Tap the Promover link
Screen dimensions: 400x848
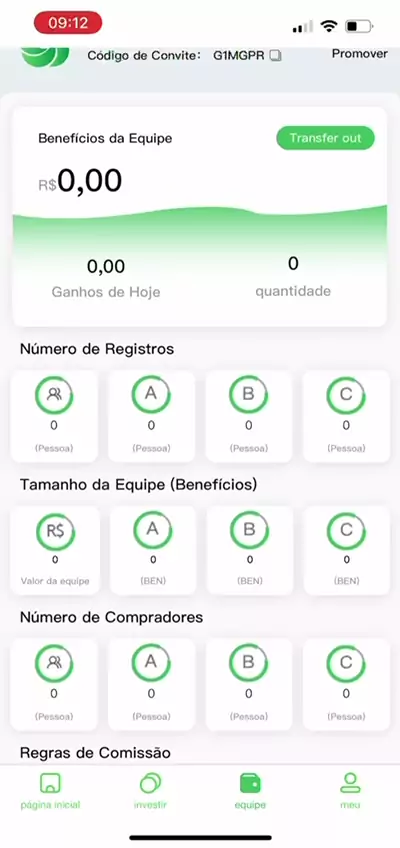tap(359, 54)
